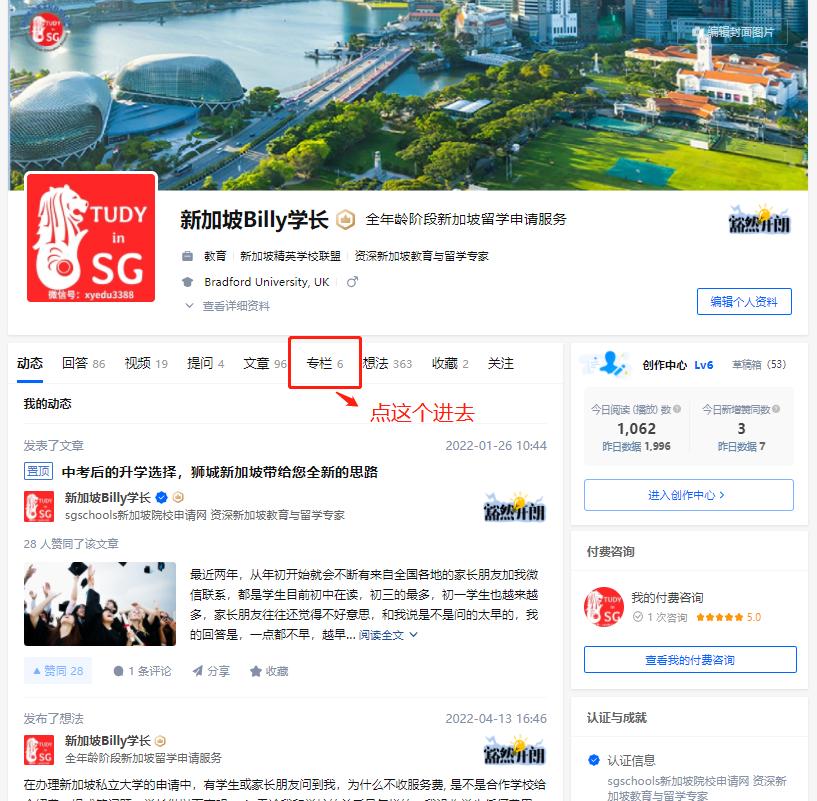Tap 编辑个人资料 button
This screenshot has height=801, width=817.
[744, 301]
